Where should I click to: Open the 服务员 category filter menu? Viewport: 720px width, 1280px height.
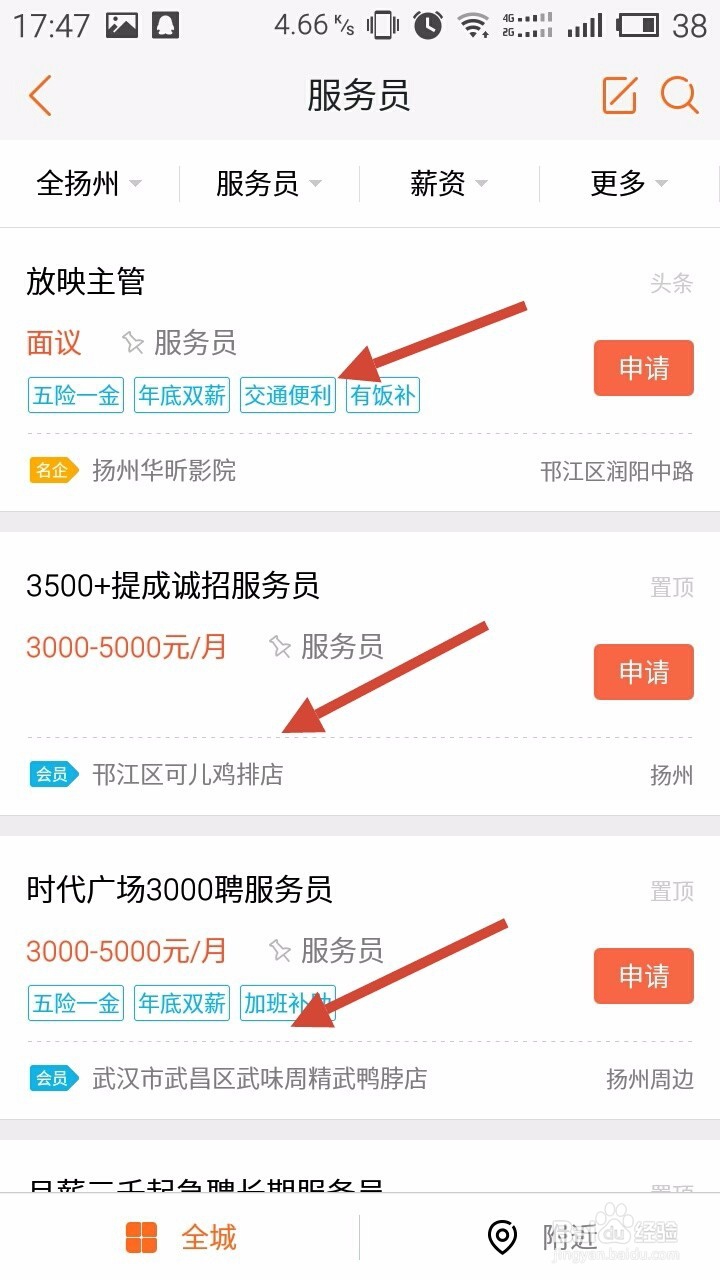click(265, 183)
